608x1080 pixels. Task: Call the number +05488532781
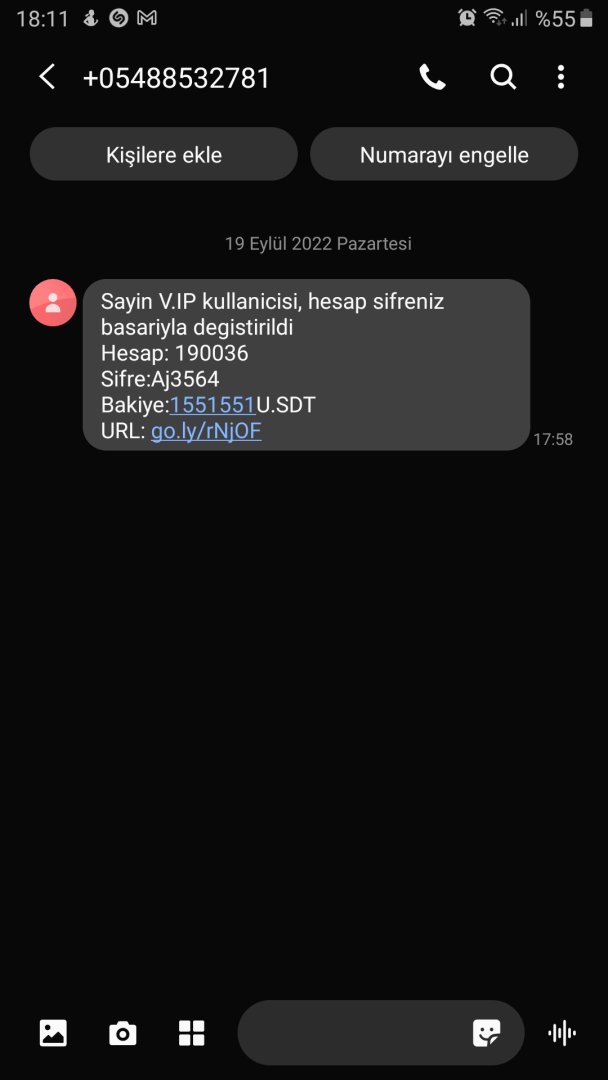click(x=432, y=77)
